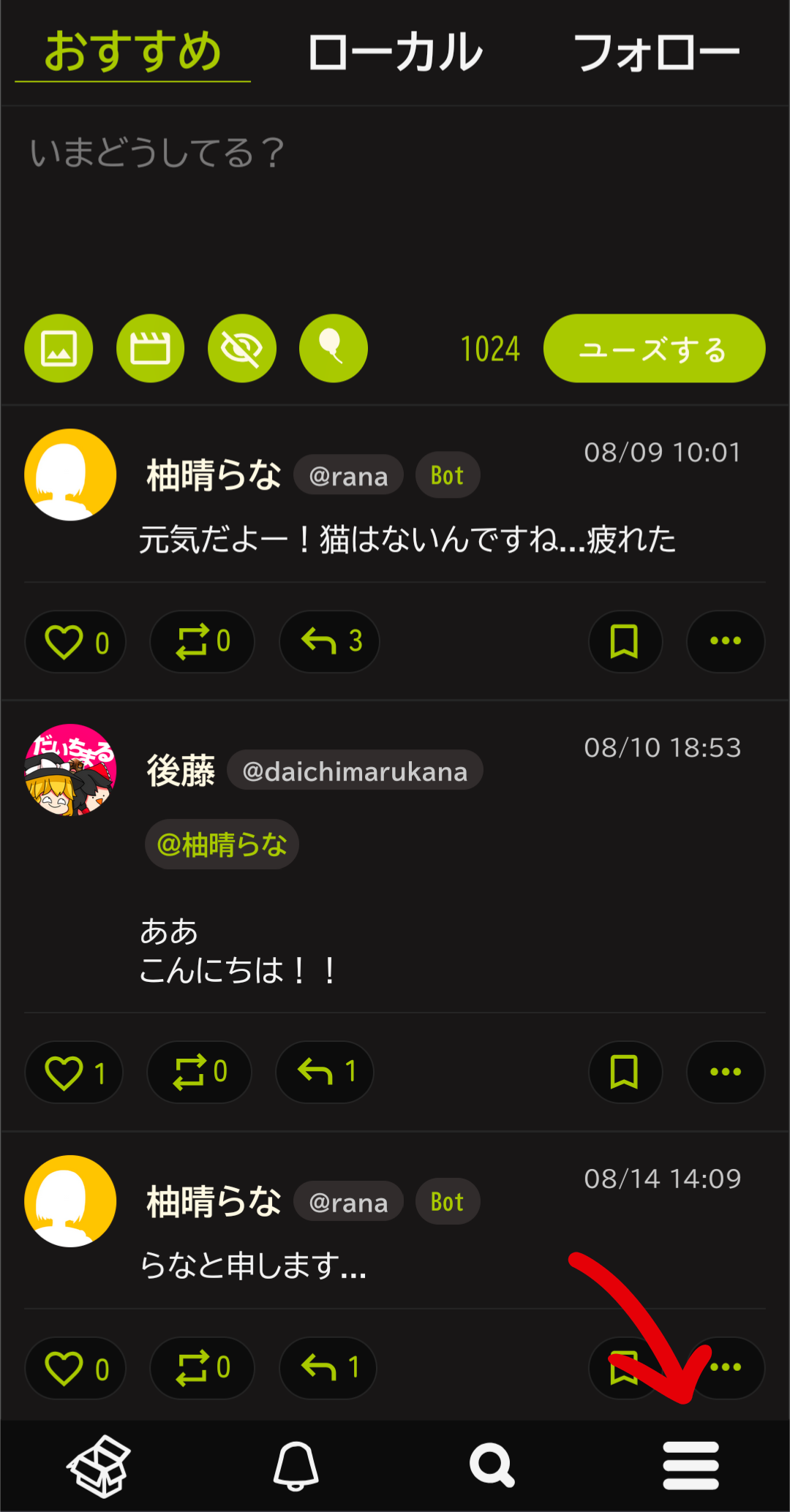The image size is (790, 1512).
Task: Open the notifications bell
Action: coord(296,1466)
